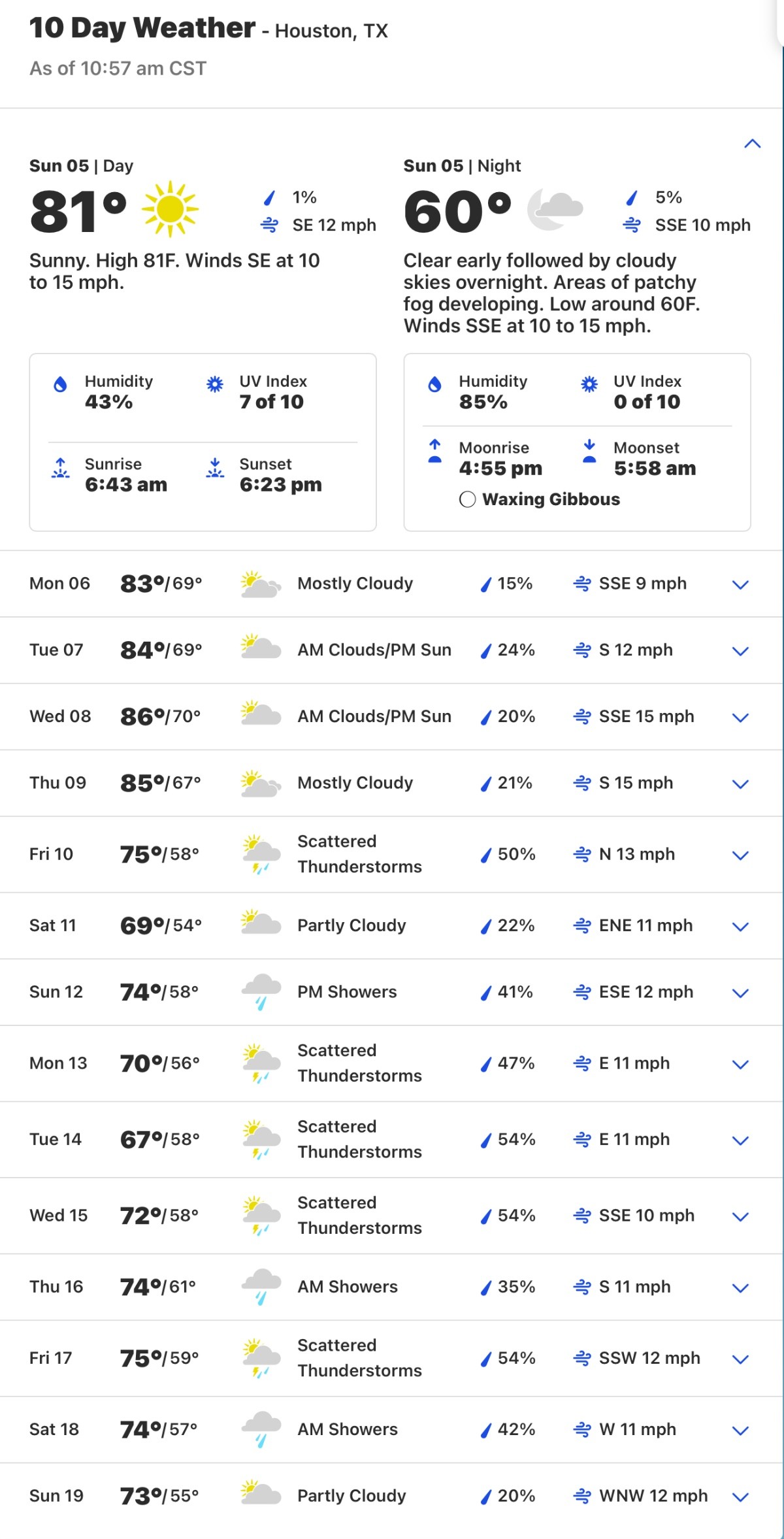Open the Mon 13 forecast details
This screenshot has height=1539, width=784.
740,1064
